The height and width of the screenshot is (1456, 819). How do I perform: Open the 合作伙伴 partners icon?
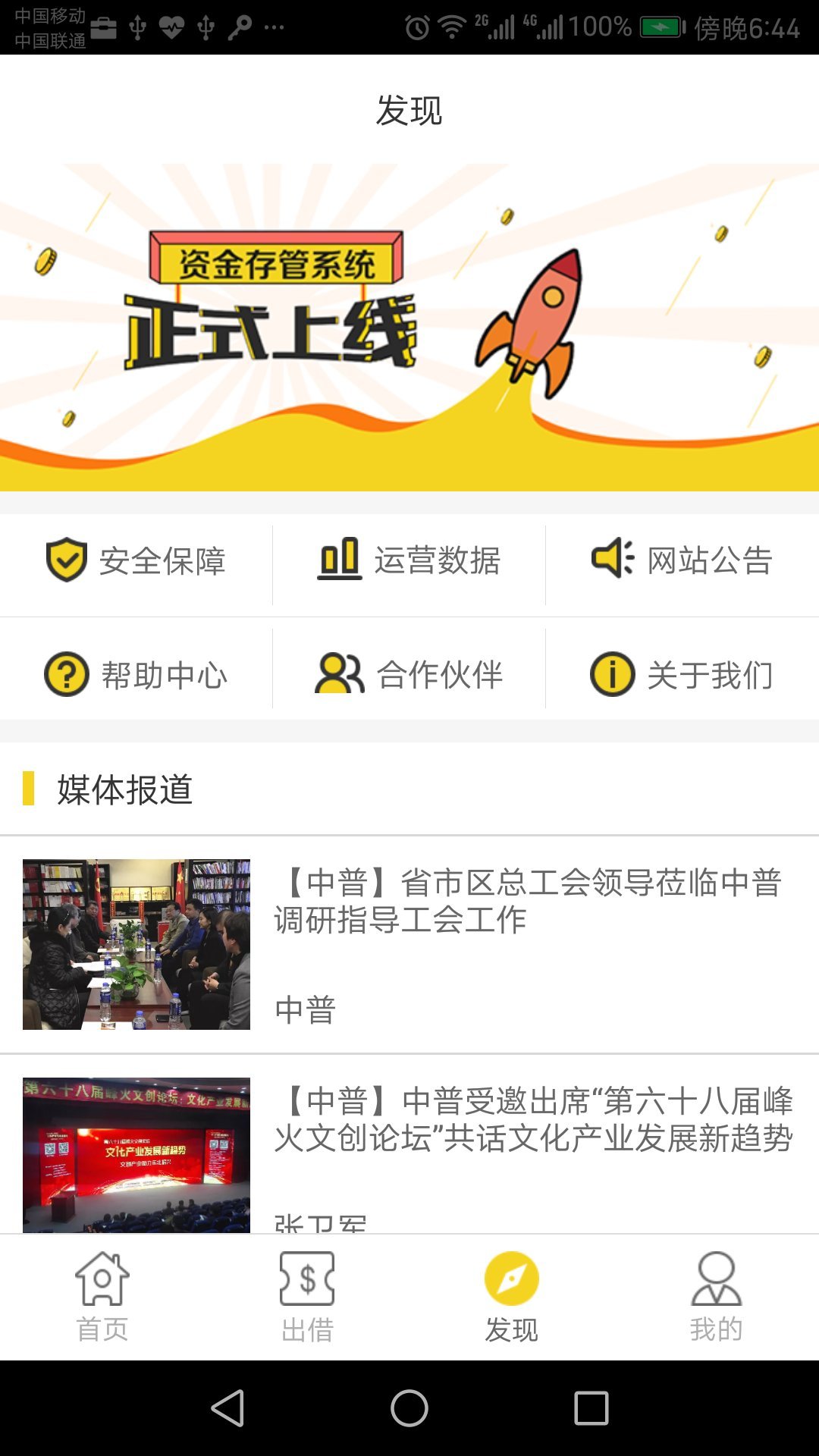click(339, 673)
